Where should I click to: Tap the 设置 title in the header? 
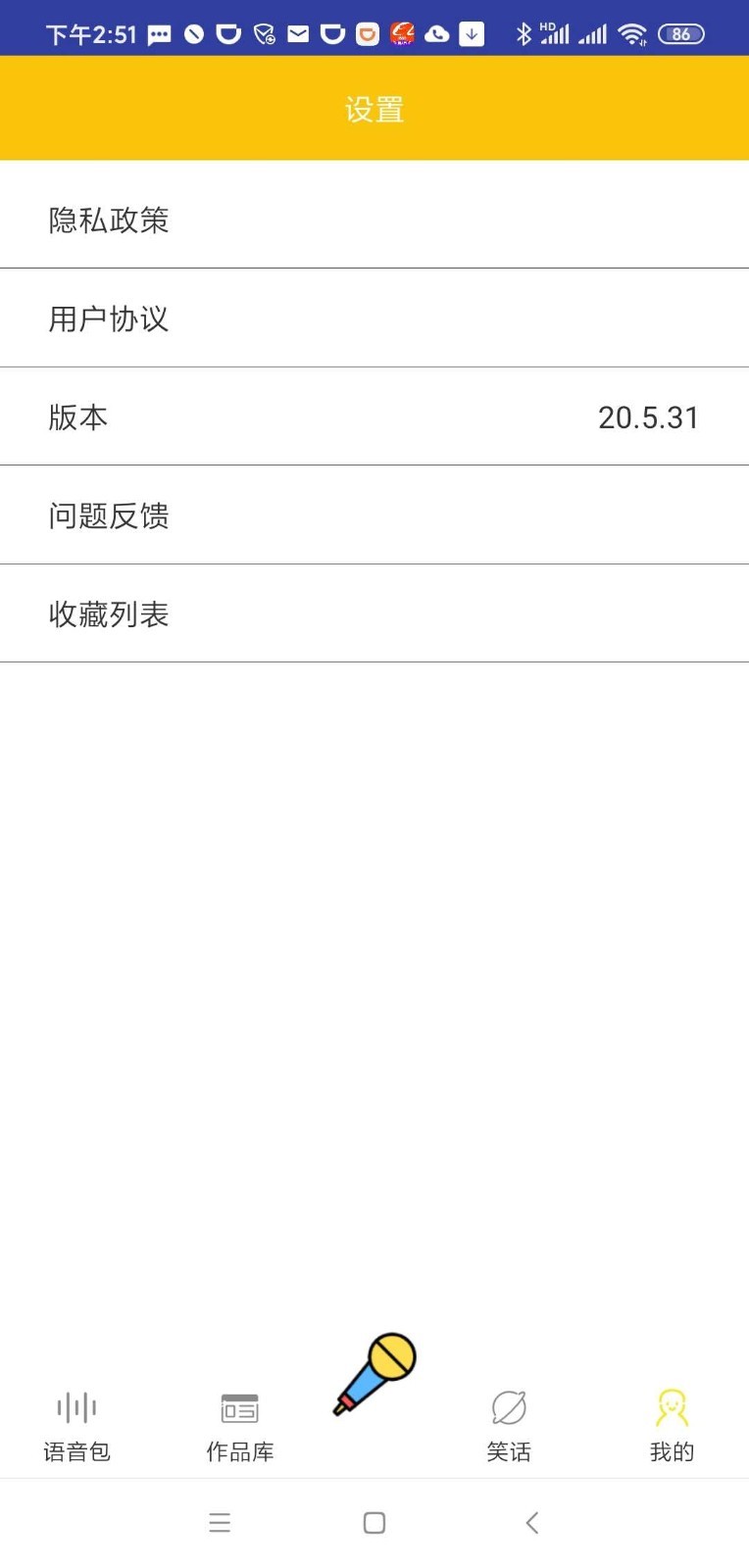click(x=374, y=108)
